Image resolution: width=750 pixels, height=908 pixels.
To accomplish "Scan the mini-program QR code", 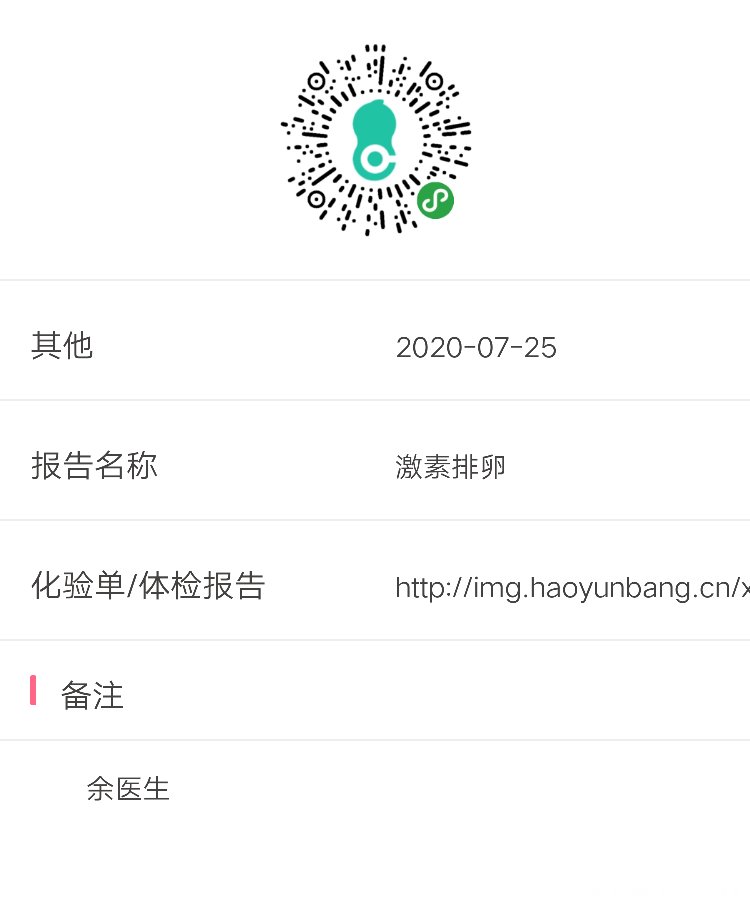I will tap(375, 140).
